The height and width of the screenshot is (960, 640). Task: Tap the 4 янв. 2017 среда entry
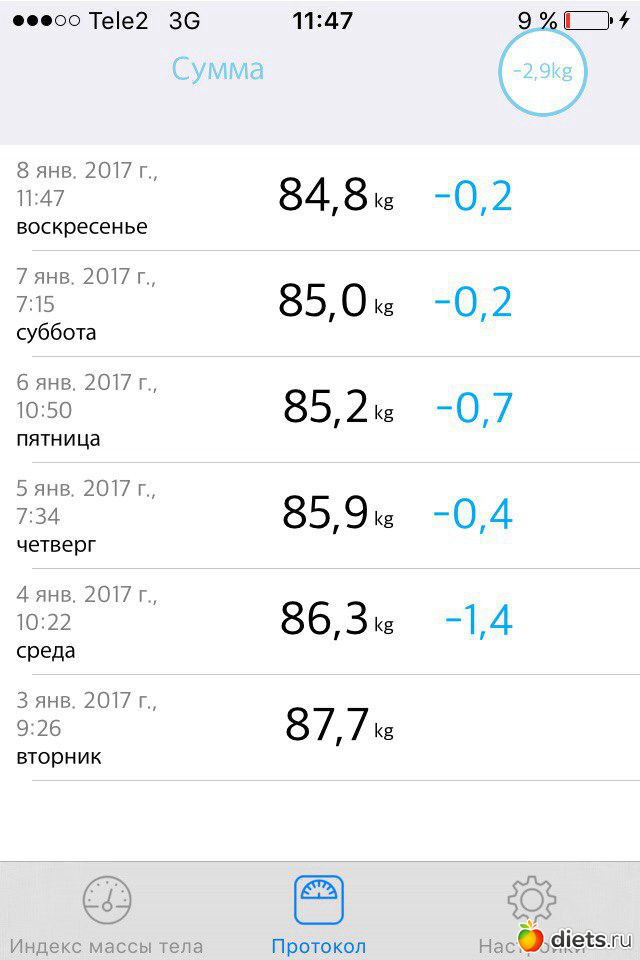320,622
